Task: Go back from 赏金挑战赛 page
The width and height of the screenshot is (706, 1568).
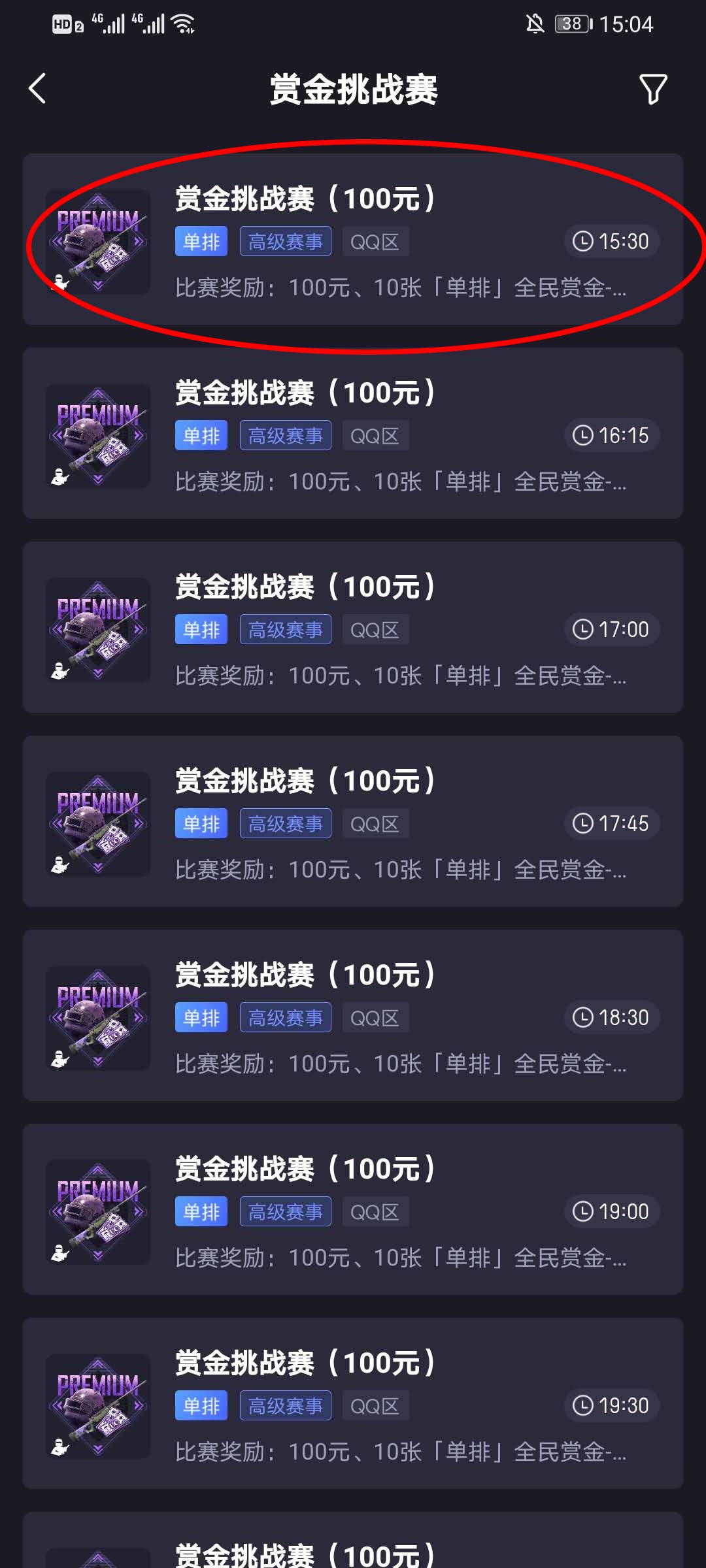Action: [38, 89]
